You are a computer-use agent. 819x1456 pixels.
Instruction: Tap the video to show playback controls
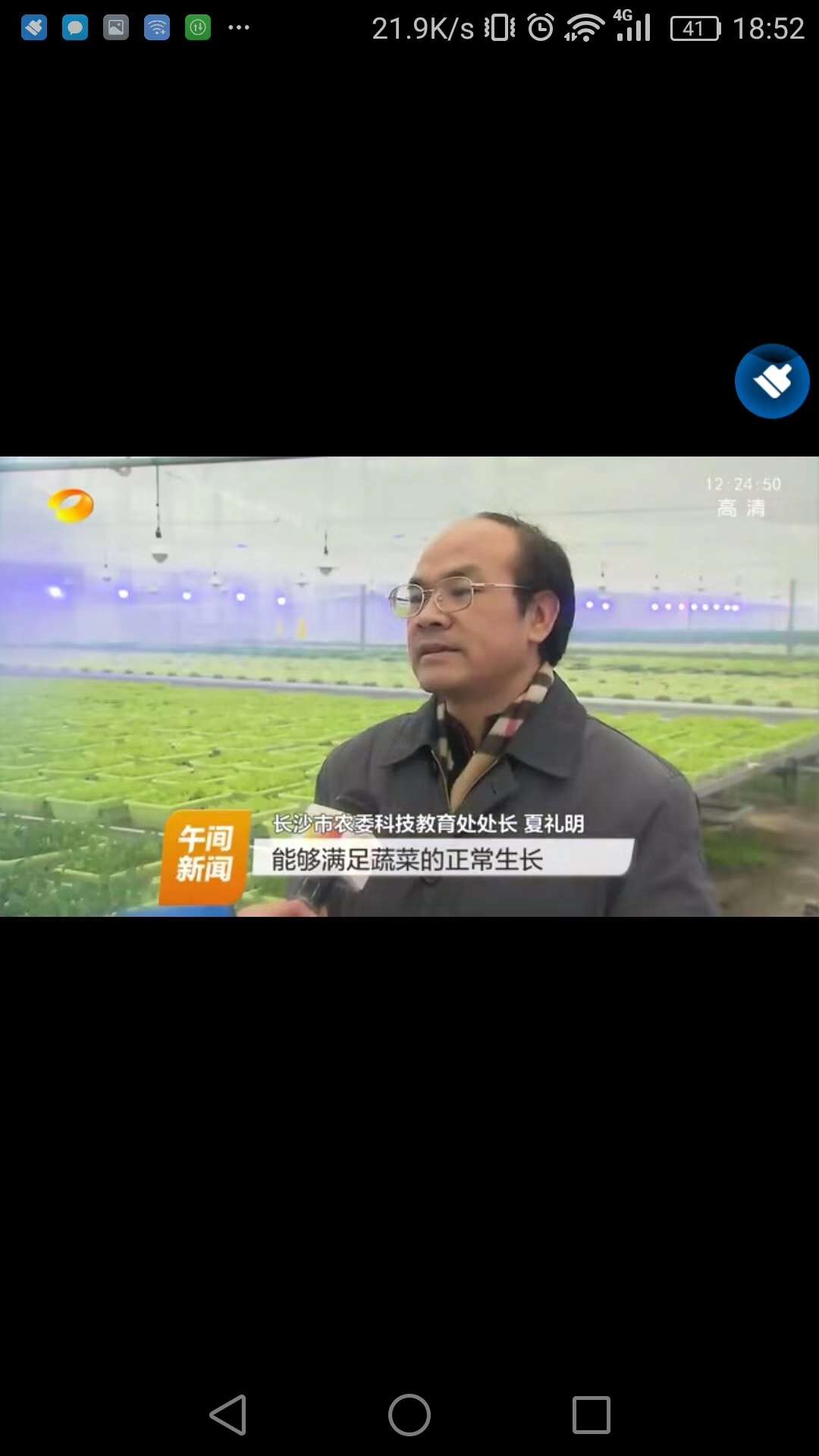(x=409, y=686)
